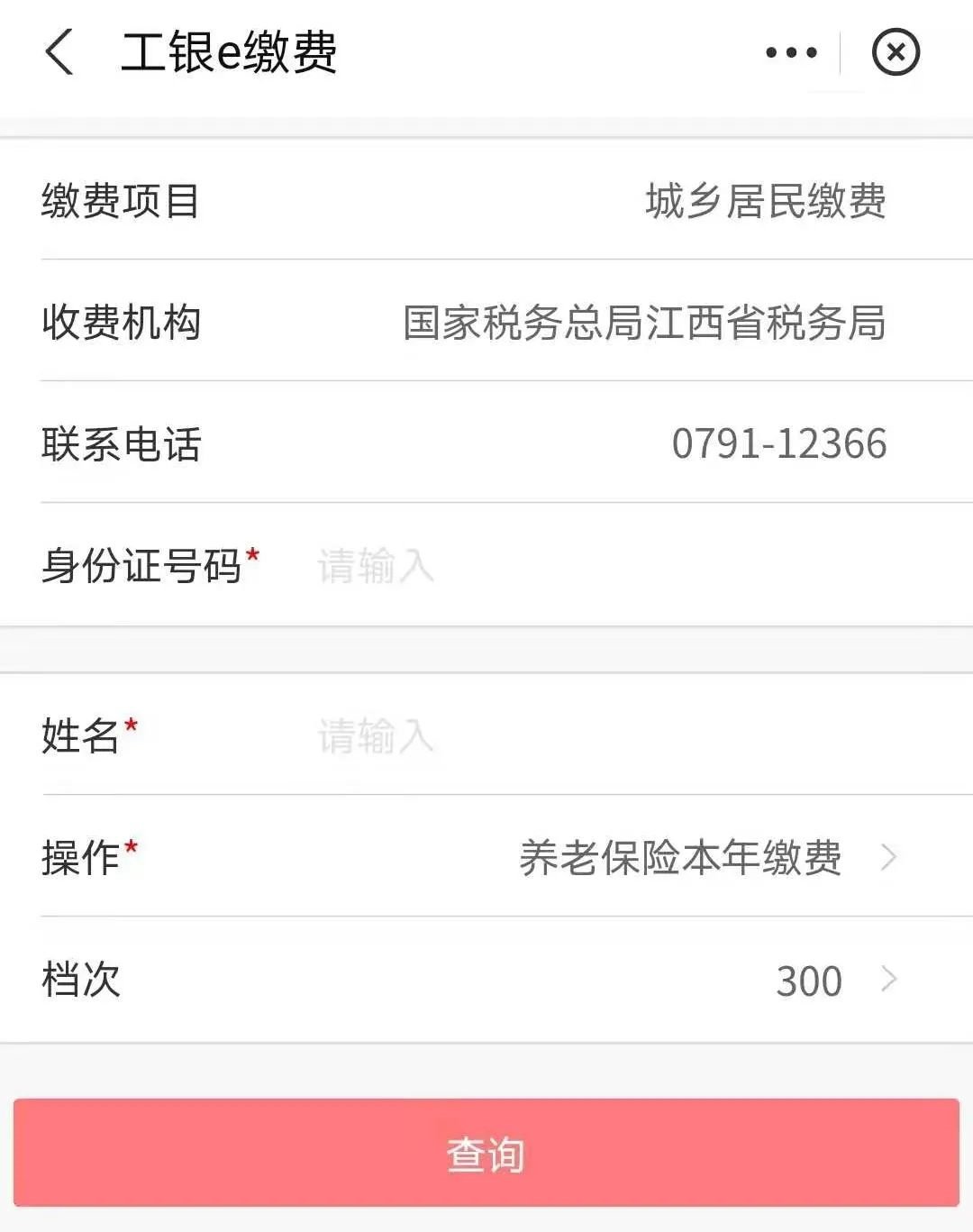This screenshot has height=1232, width=973.
Task: Tap the 查询 button
Action: (x=486, y=1153)
